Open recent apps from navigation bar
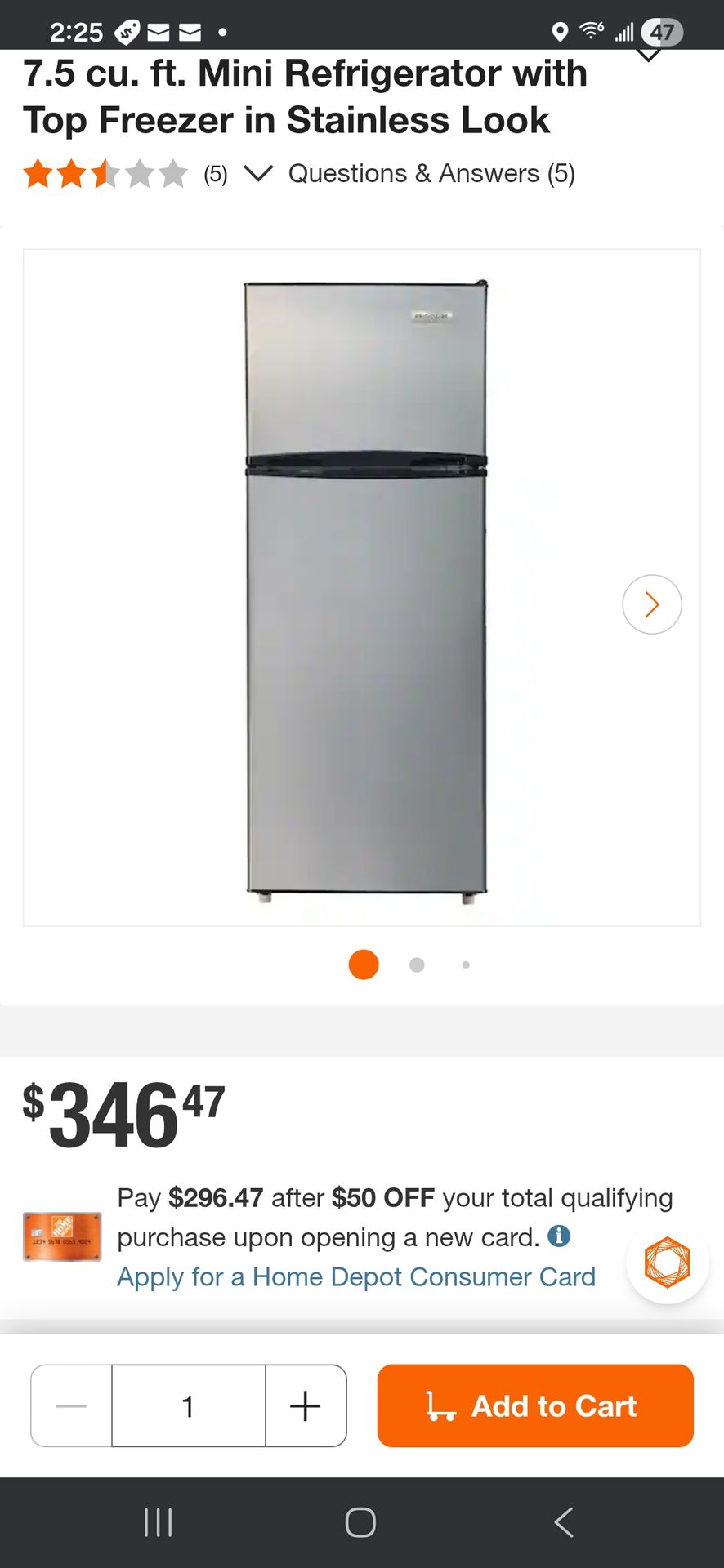Image resolution: width=724 pixels, height=1568 pixels. tap(158, 1522)
